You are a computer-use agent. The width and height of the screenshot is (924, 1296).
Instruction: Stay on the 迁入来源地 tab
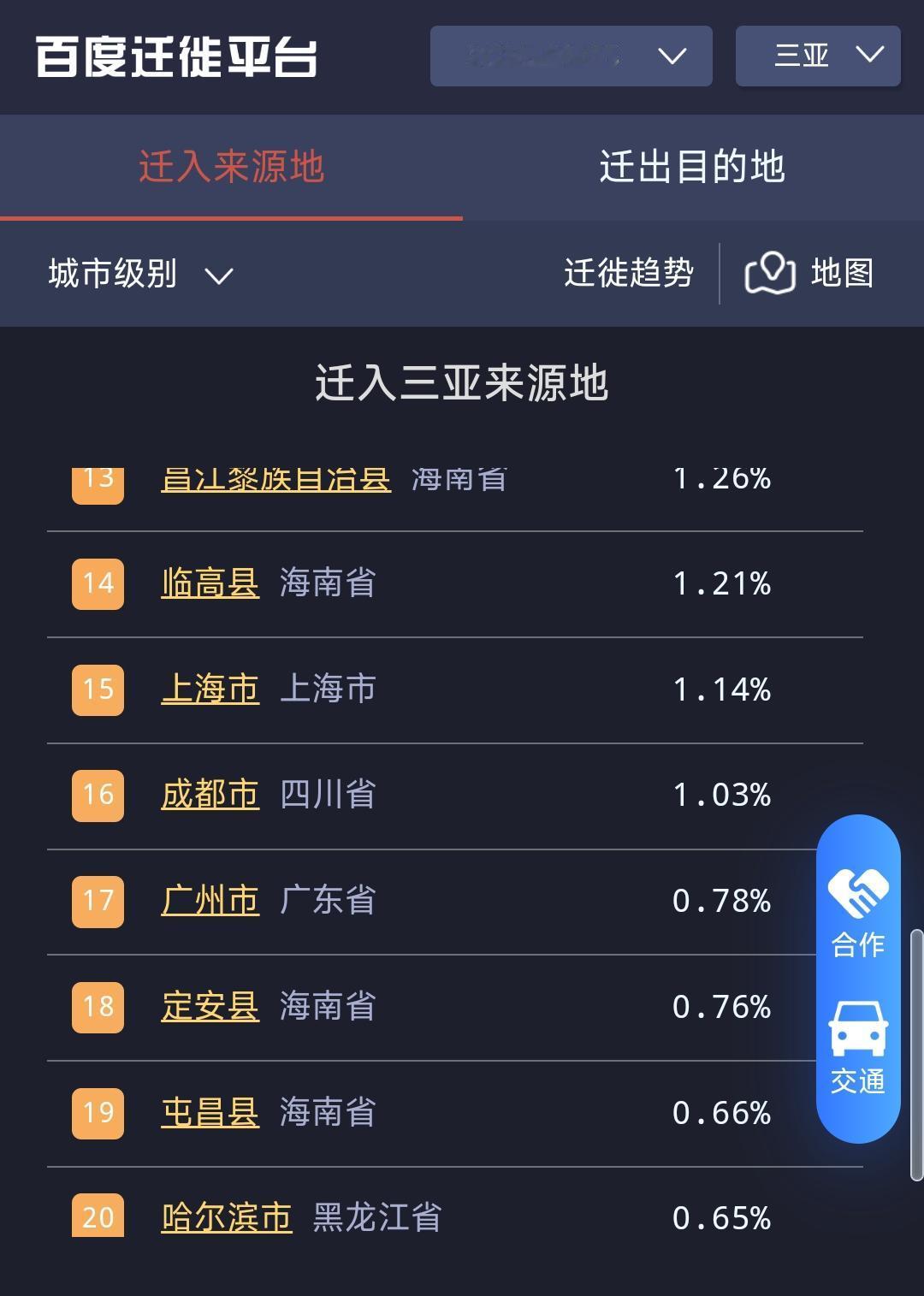coord(233,169)
